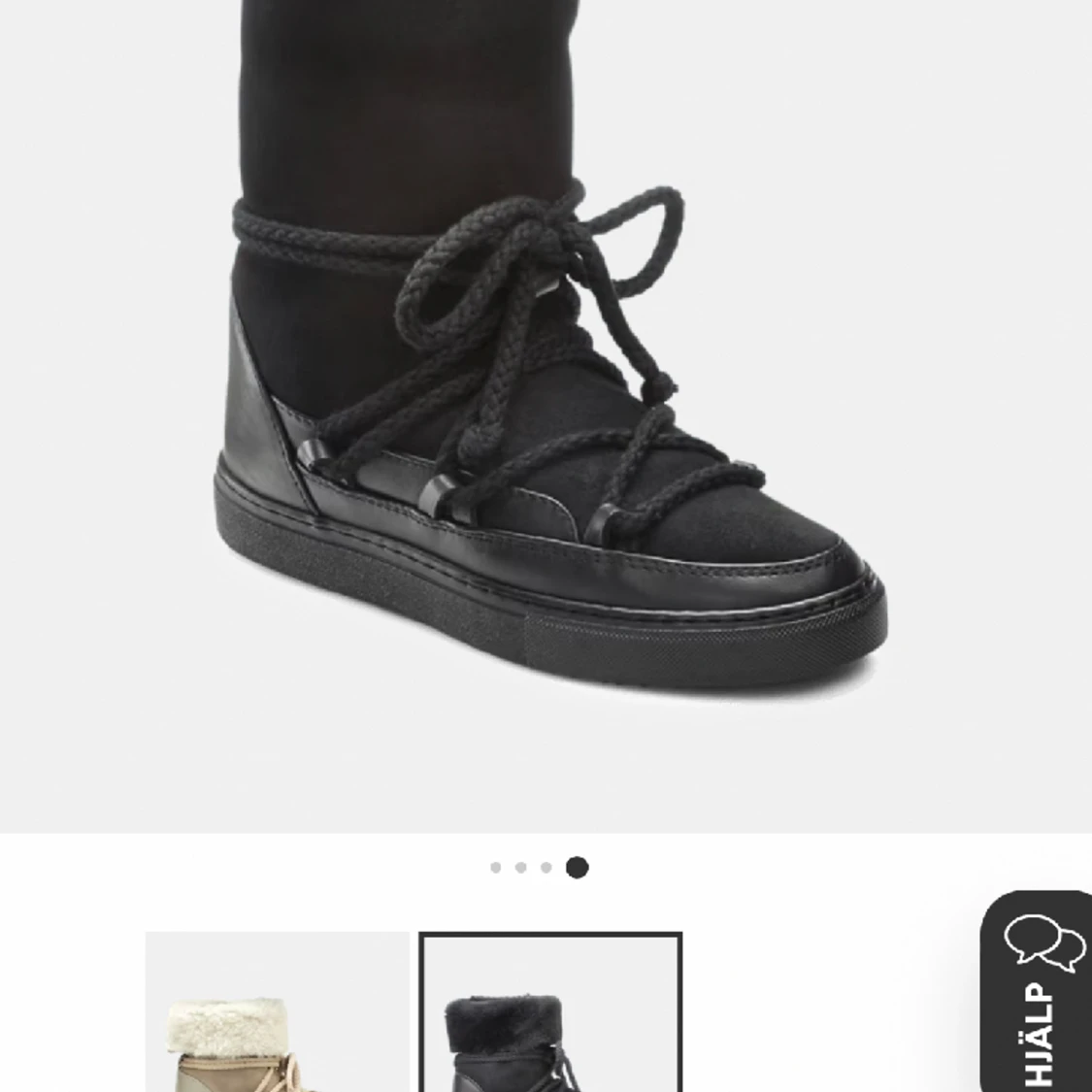Select the black boot color variant
This screenshot has height=1092, width=1092.
click(550, 1012)
